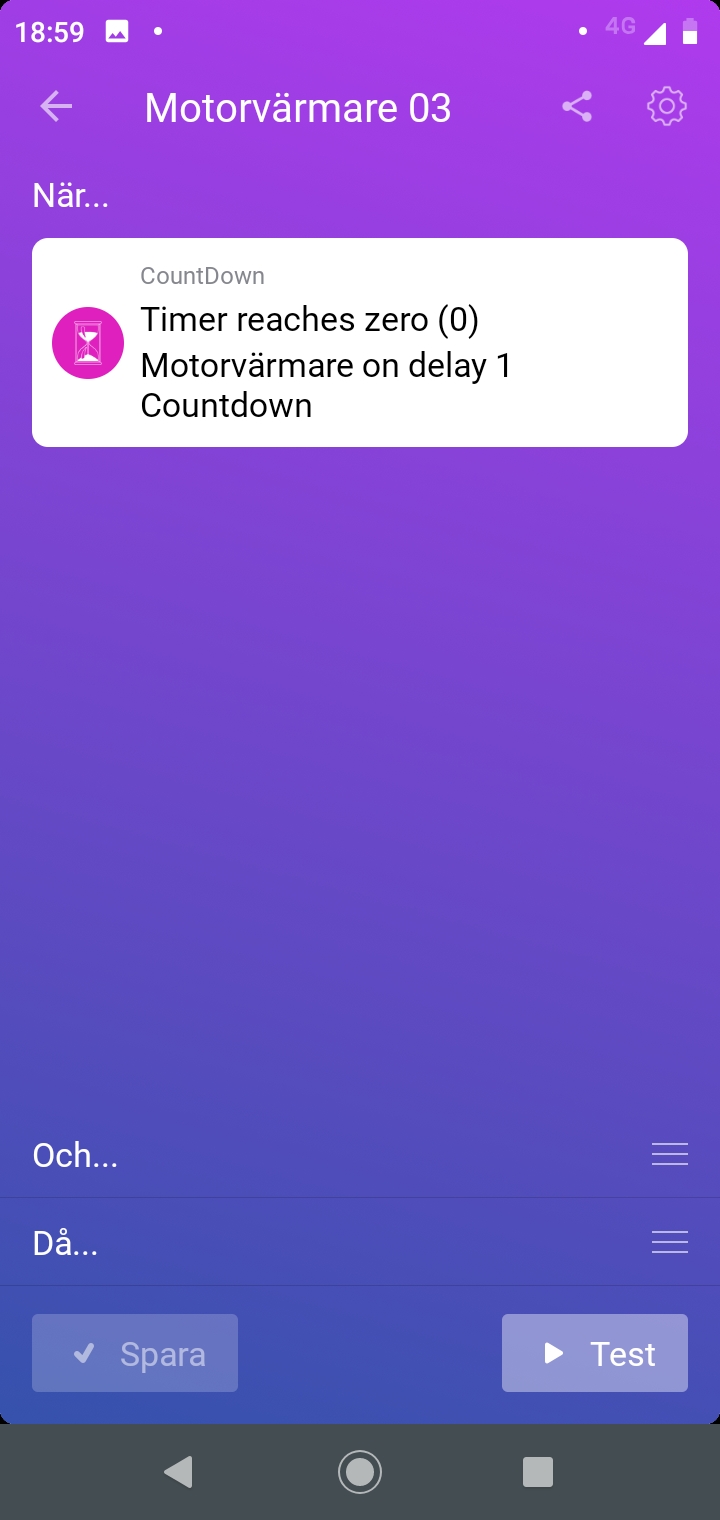Go back using the top-left arrow
Viewport: 720px width, 1520px height.
[x=56, y=107]
